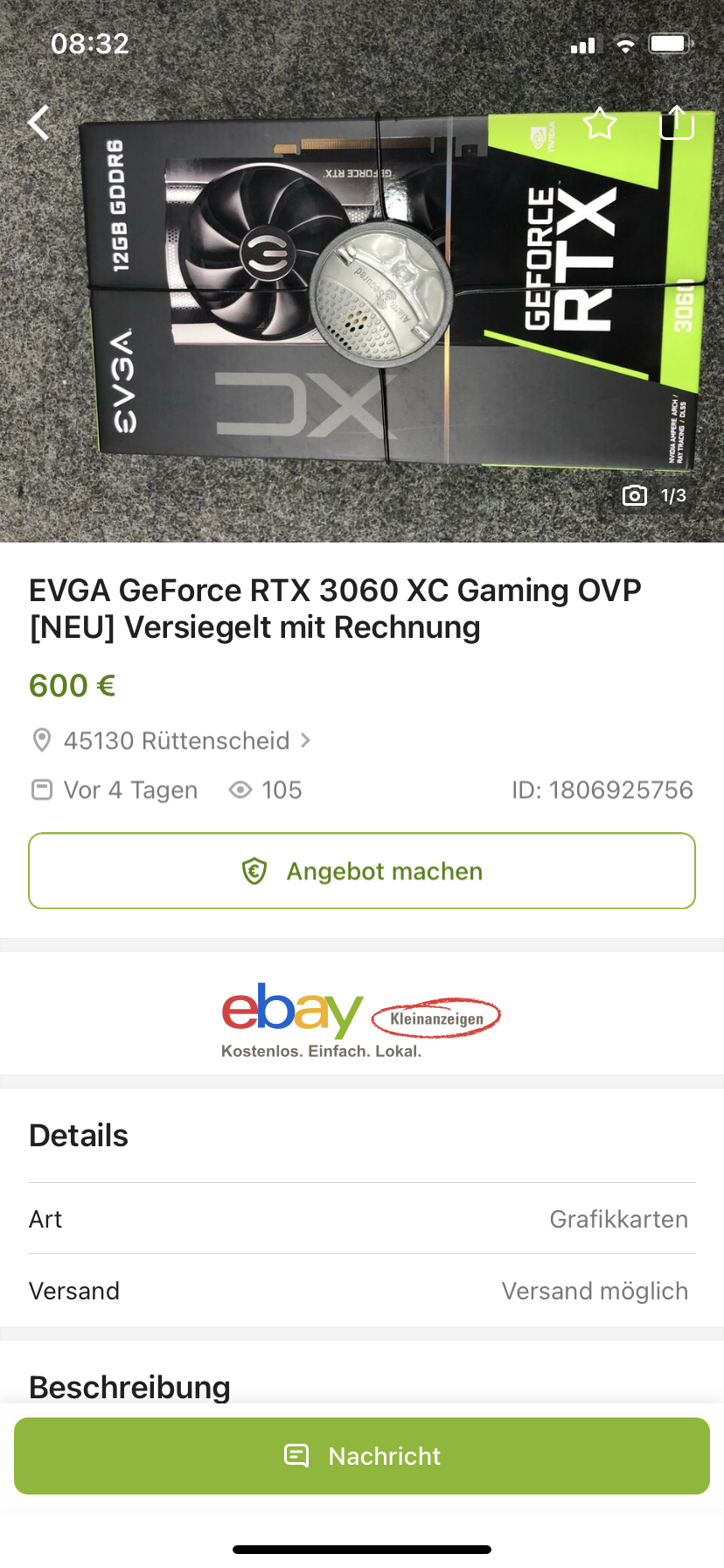This screenshot has width=724, height=1568.
Task: Open the listing photo gallery
Action: 362,289
